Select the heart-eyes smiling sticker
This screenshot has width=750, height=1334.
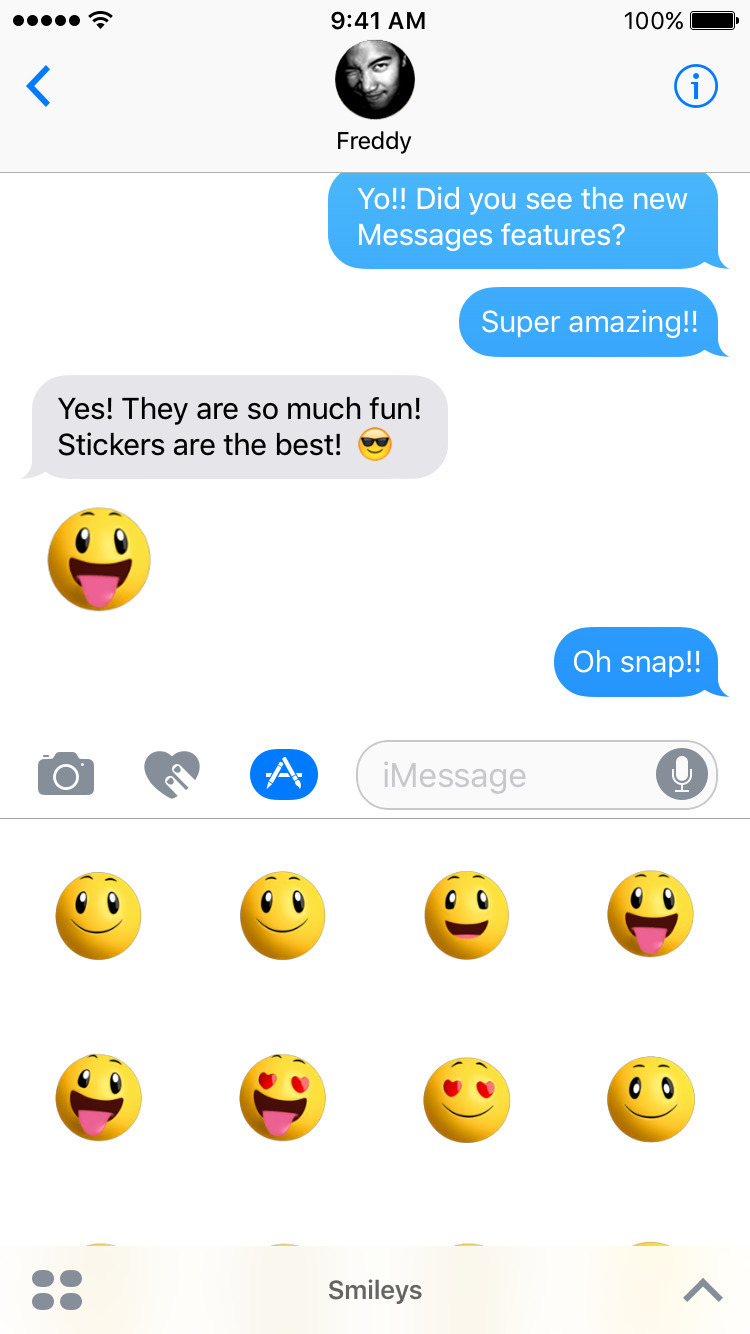pos(467,1100)
